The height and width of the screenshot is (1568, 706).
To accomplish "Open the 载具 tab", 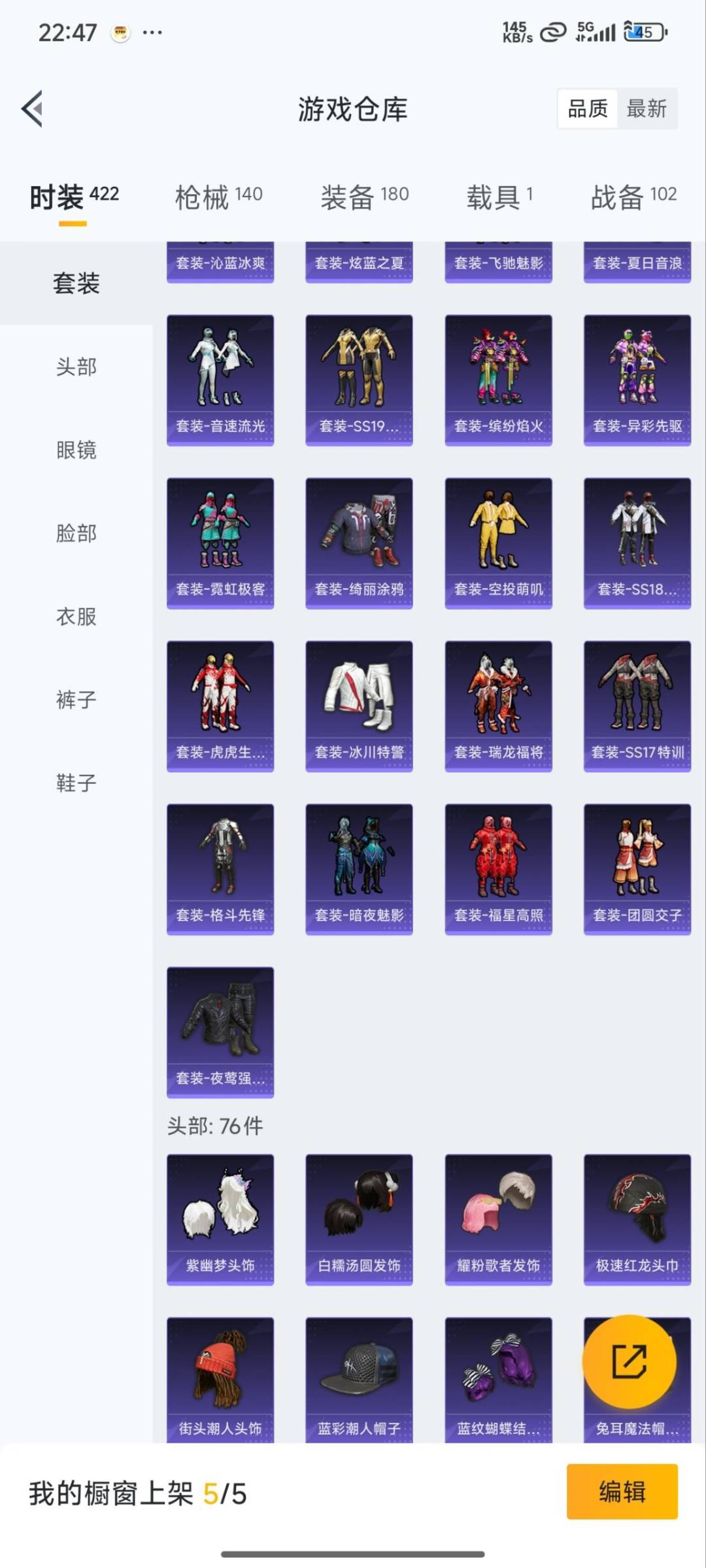I will [x=499, y=197].
